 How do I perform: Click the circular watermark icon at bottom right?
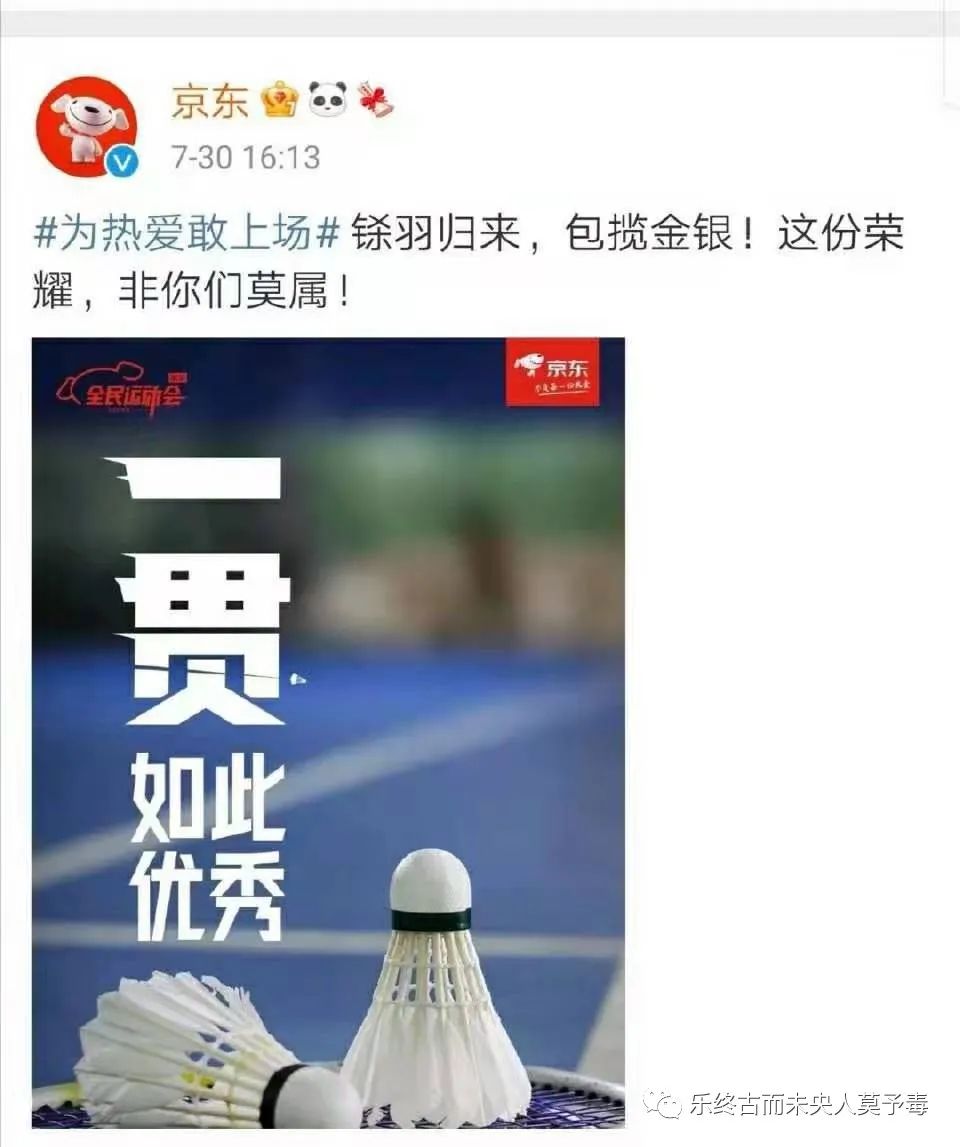661,1101
